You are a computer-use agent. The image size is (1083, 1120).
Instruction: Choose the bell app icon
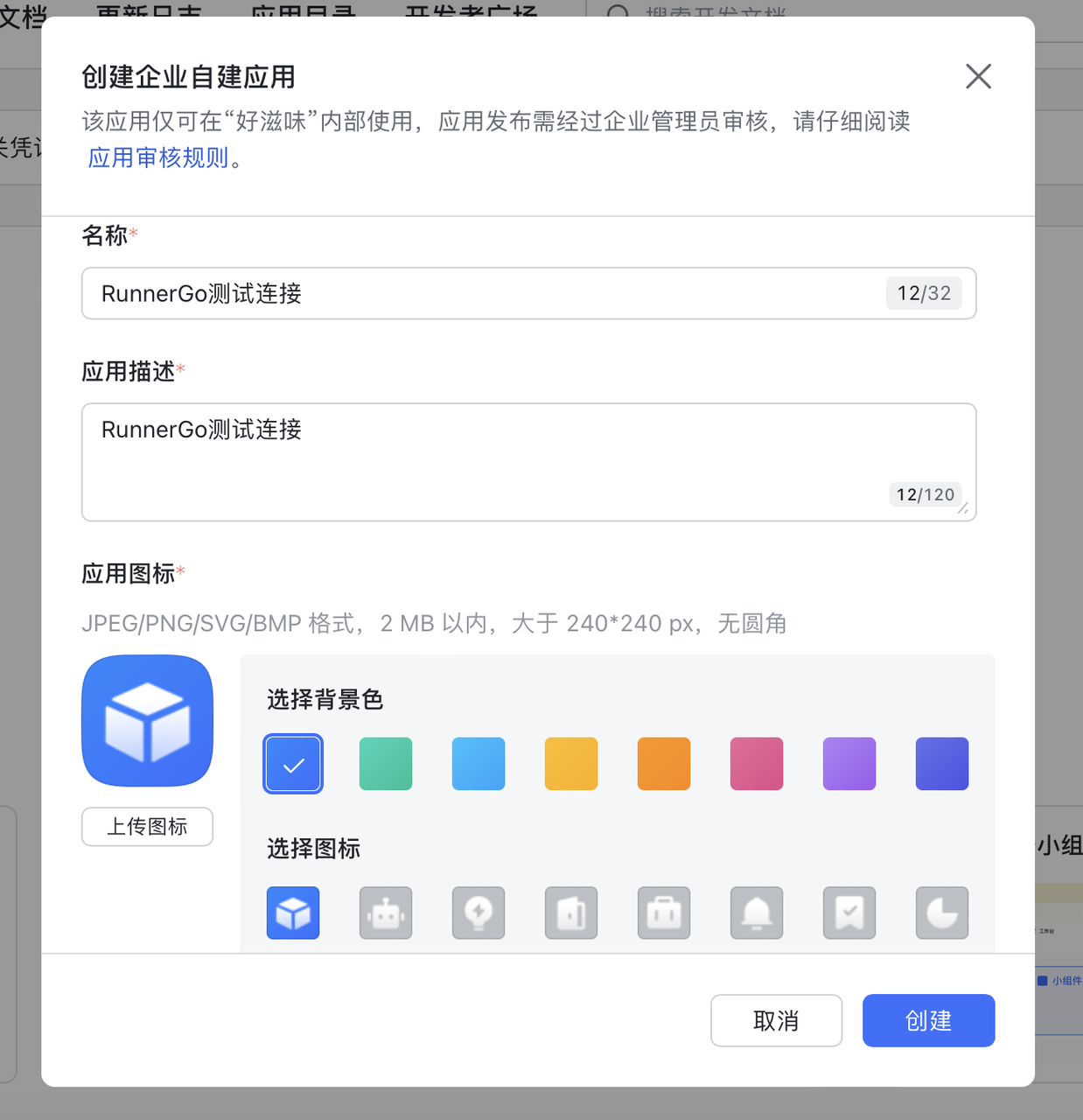[x=757, y=913]
